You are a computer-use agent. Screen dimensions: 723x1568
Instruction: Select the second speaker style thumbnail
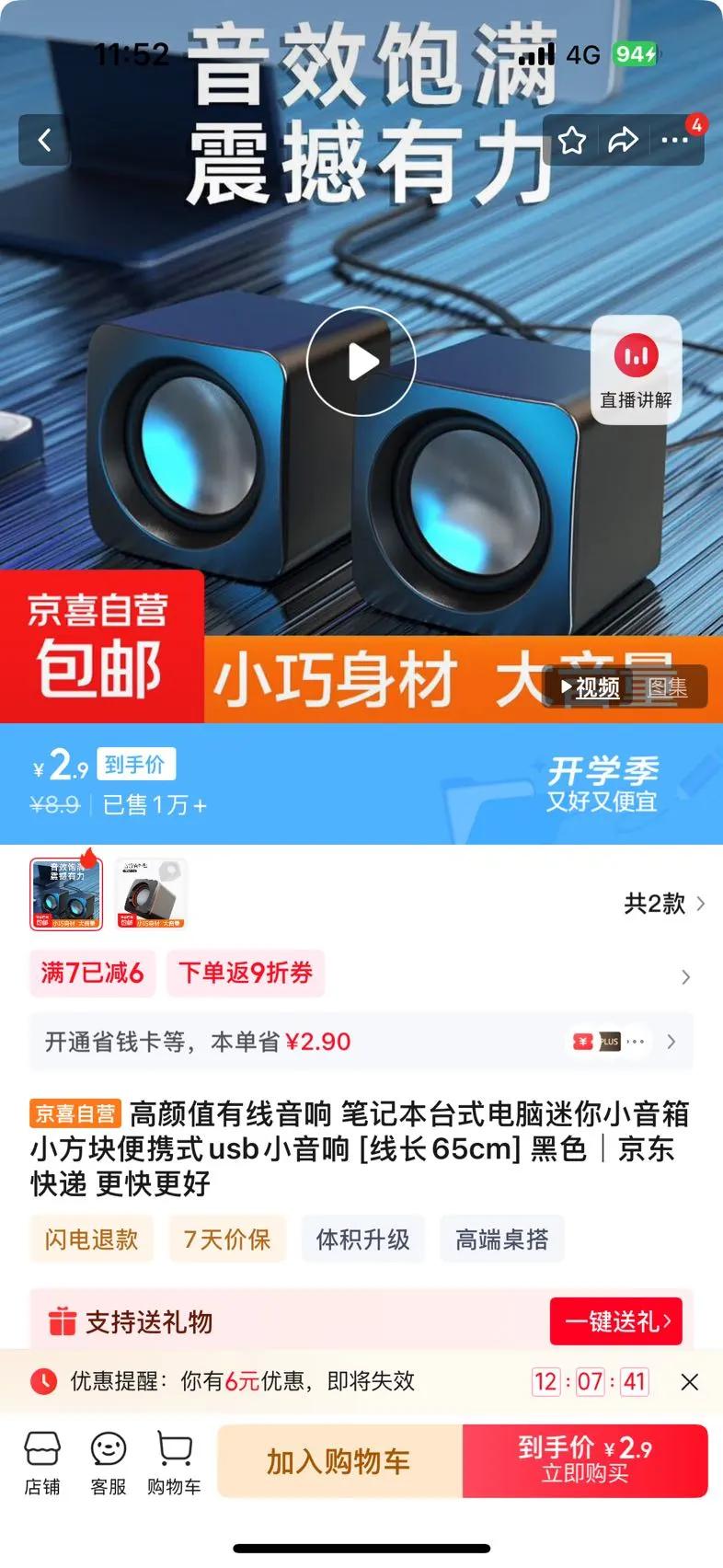(151, 894)
